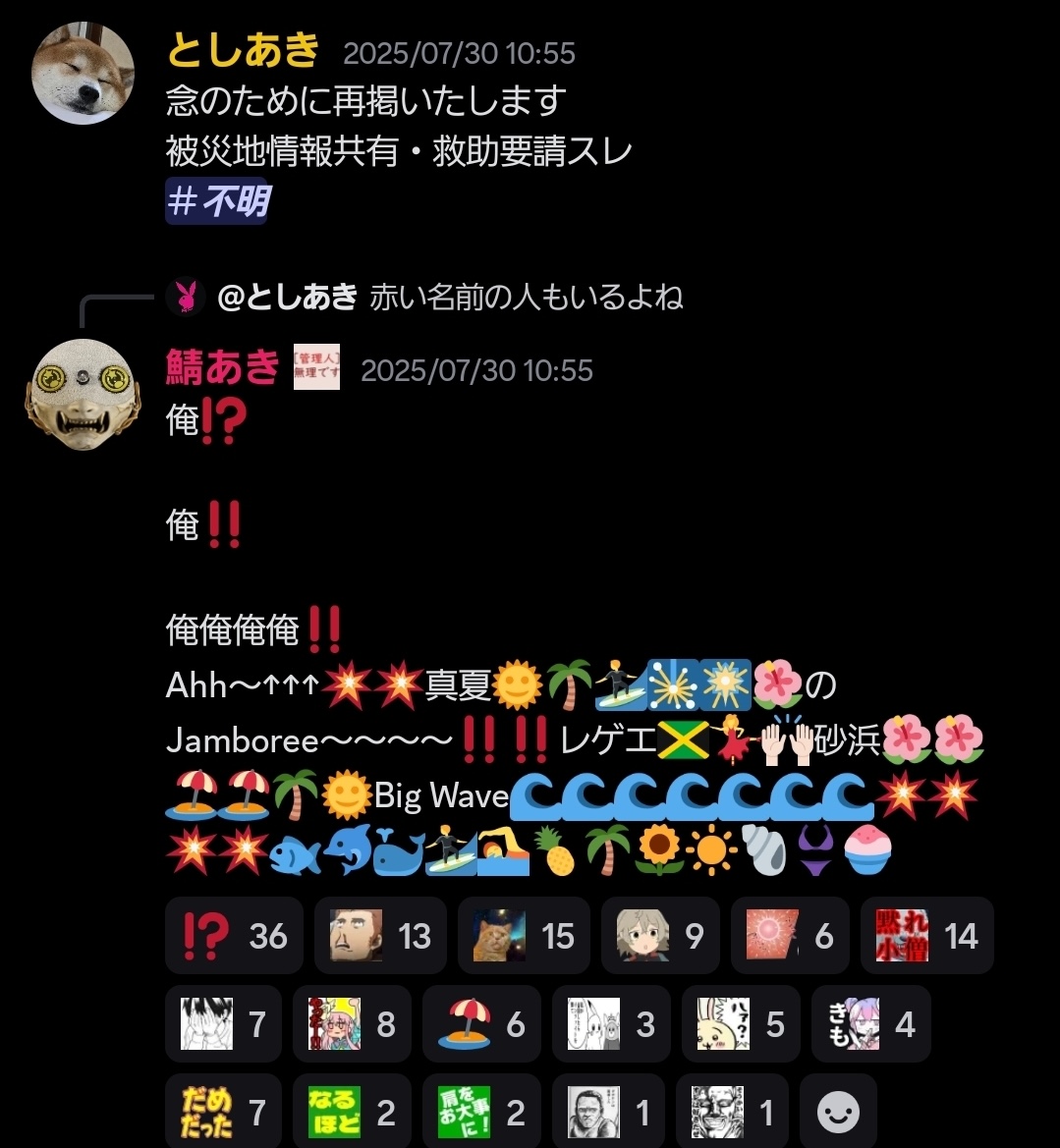Tap the rabbit ハァ? reaction with 5
Viewport: 1060px width, 1148px height.
tap(741, 1023)
